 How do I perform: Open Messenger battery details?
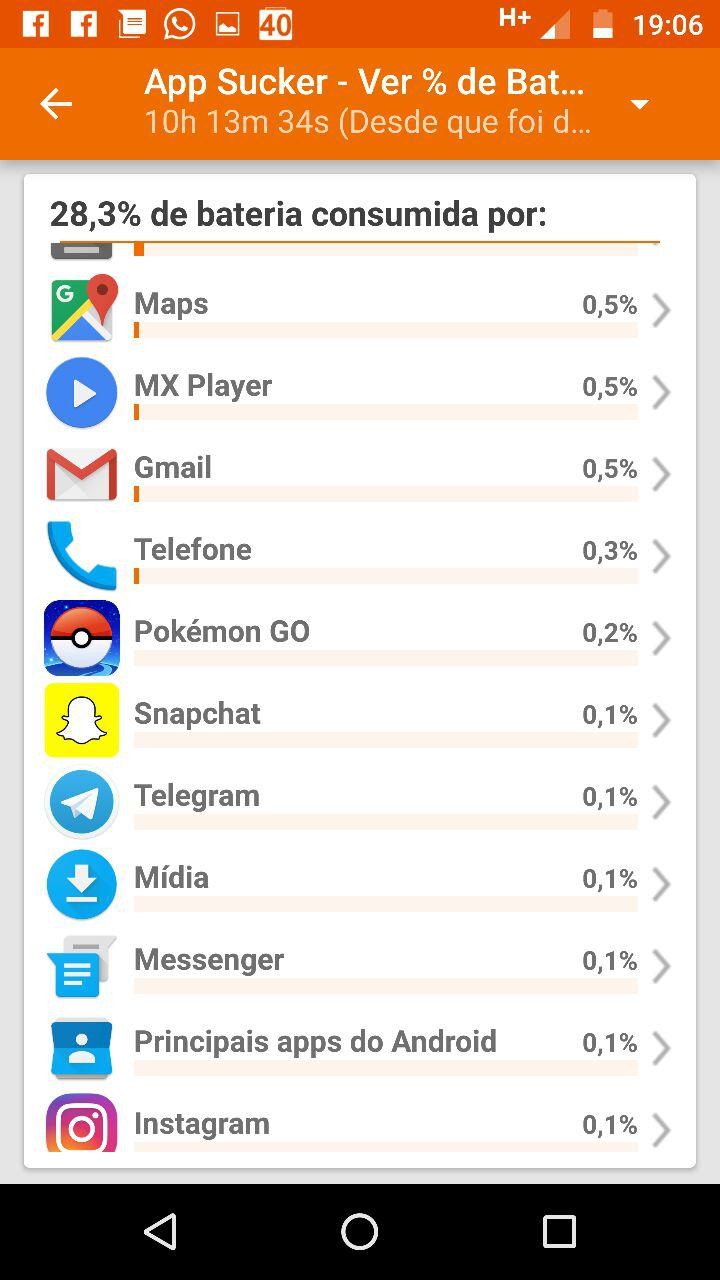coord(360,965)
